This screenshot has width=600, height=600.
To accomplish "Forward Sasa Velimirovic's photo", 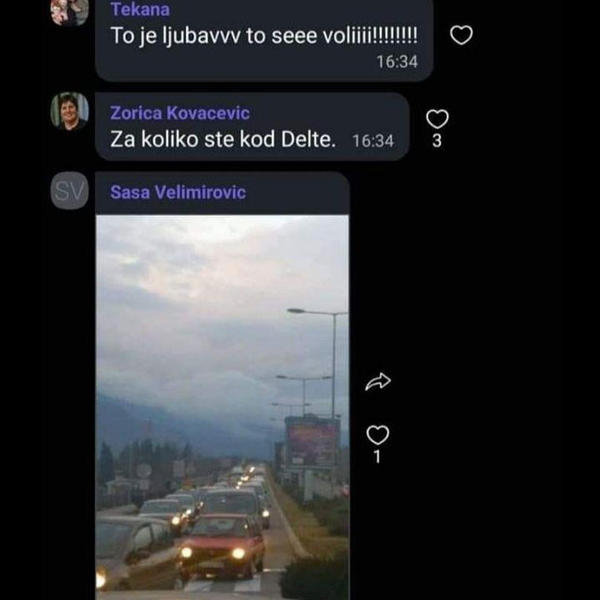I will click(378, 381).
